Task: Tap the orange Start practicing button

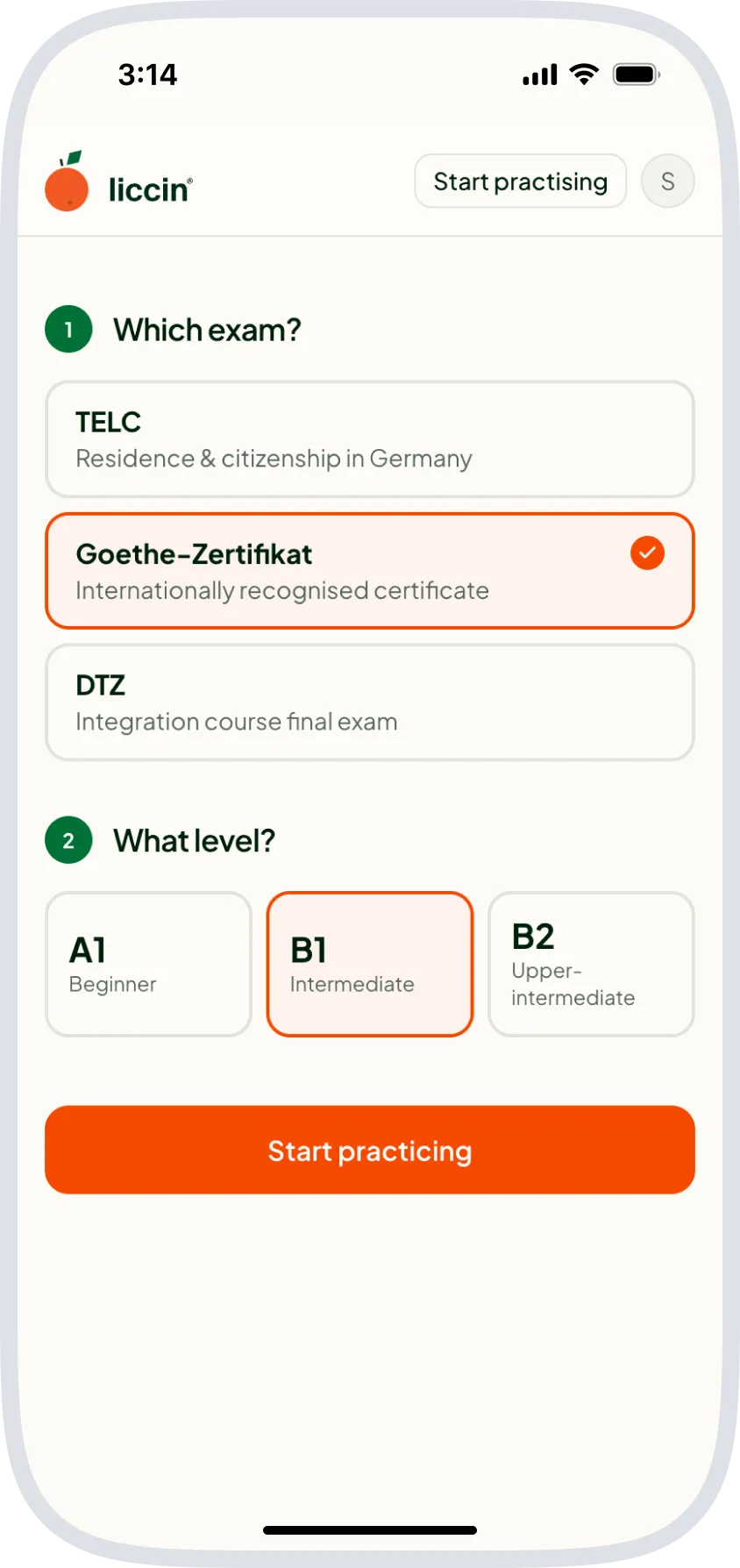Action: 369,1150
